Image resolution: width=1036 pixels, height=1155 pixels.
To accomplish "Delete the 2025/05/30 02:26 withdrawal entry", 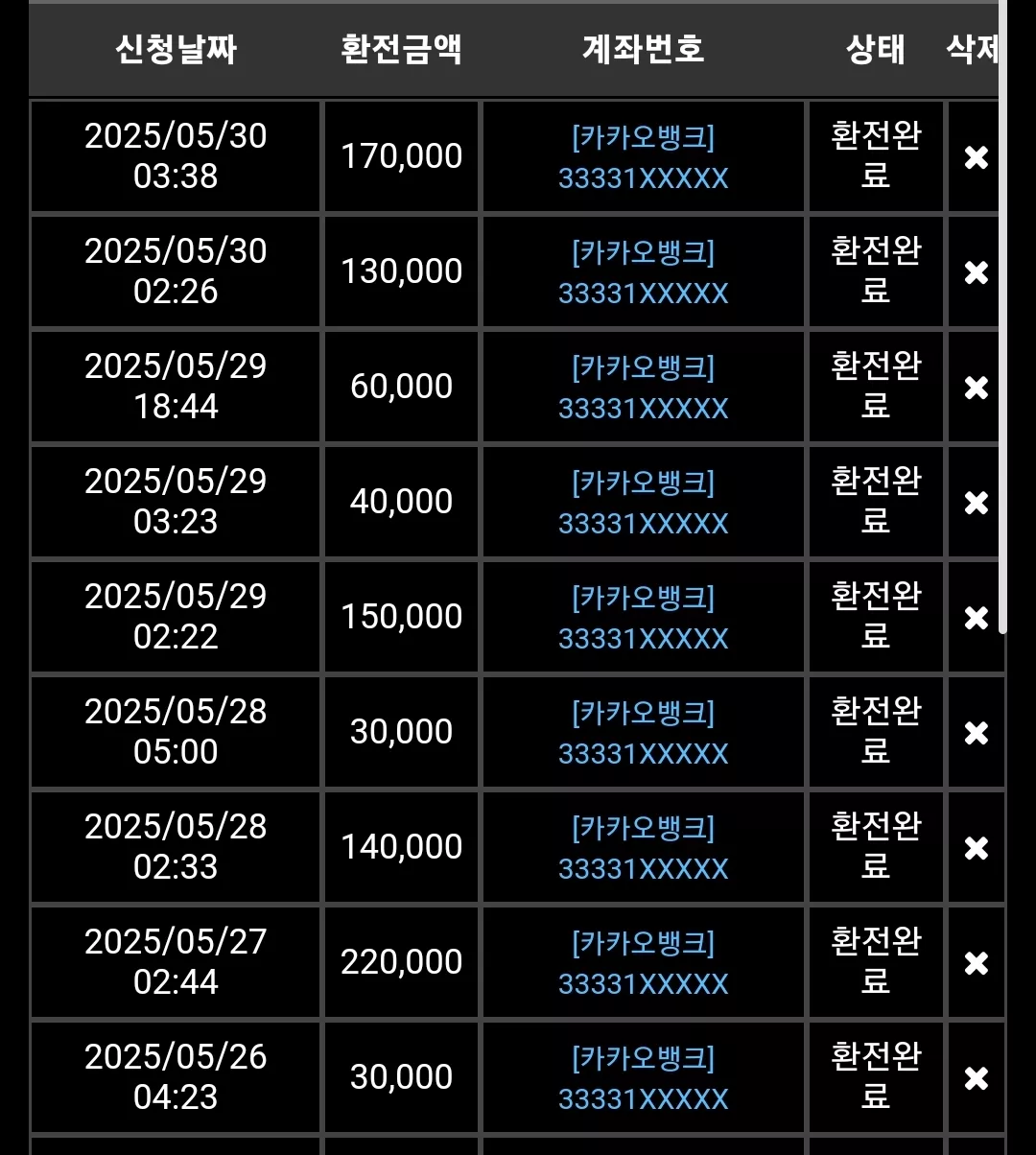I will coord(976,272).
